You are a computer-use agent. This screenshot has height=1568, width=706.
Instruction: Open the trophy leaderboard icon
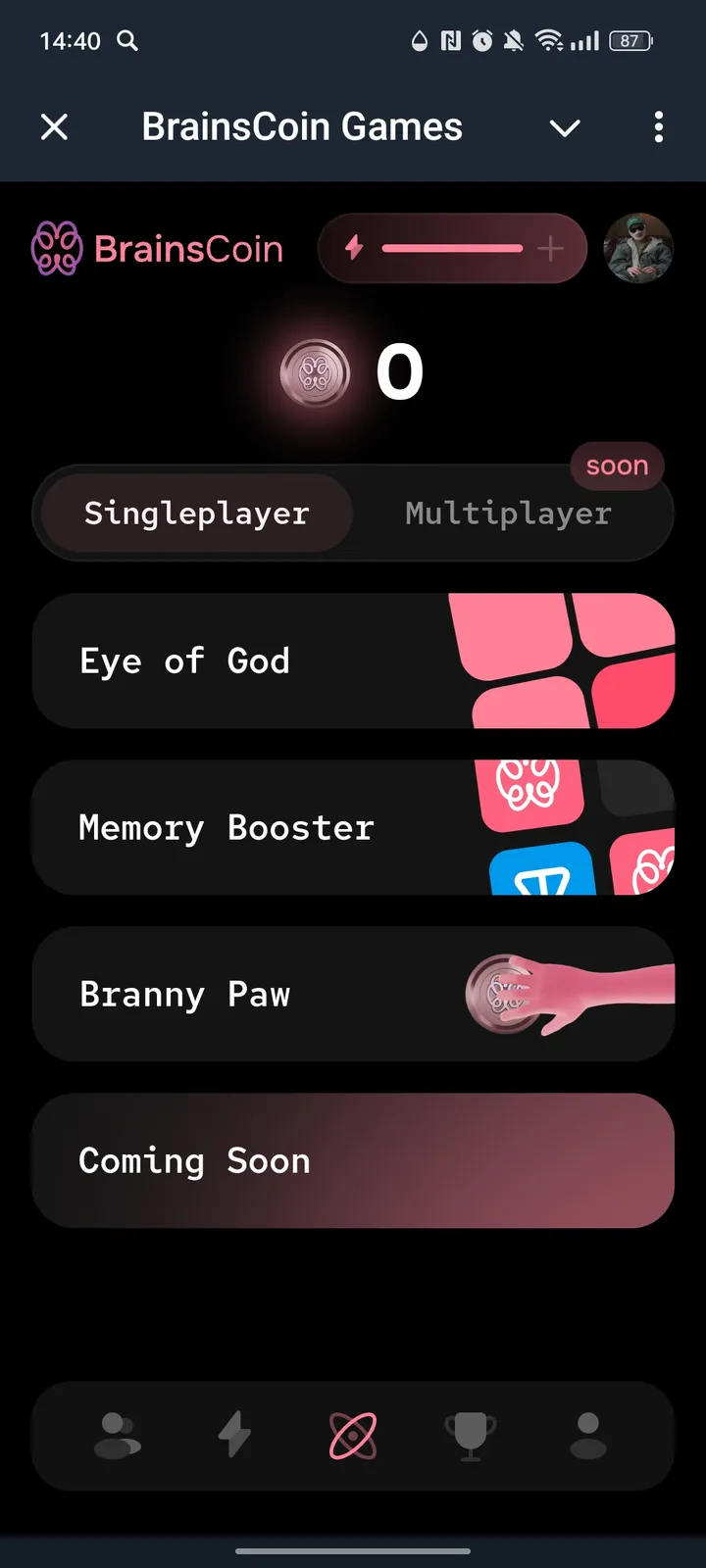pyautogui.click(x=470, y=1435)
